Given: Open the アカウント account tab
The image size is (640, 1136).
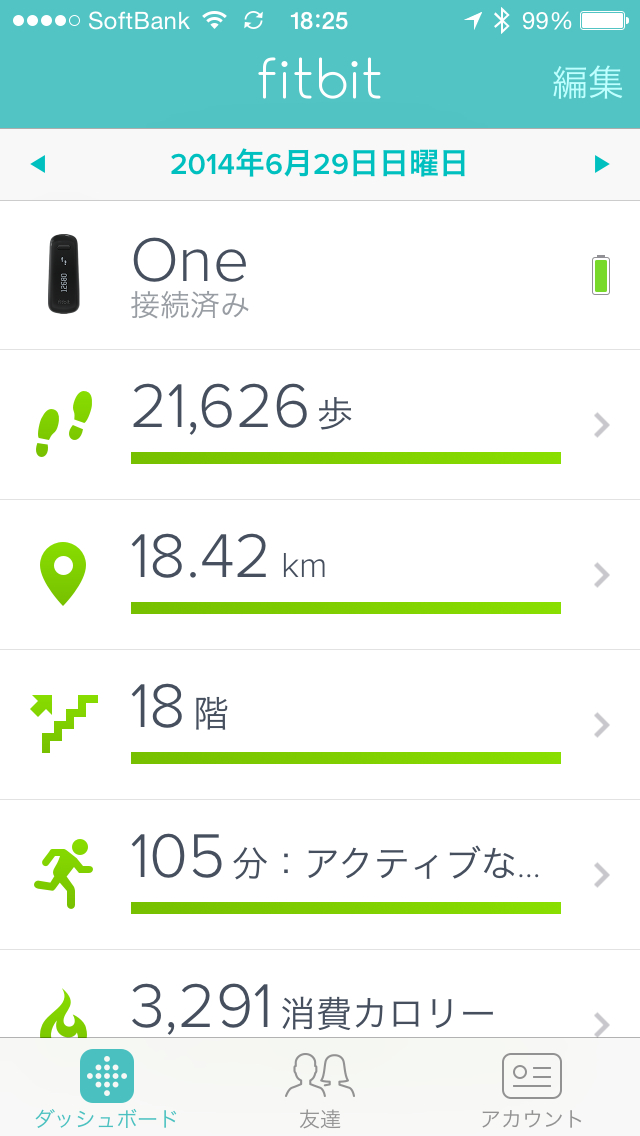Looking at the screenshot, I should [531, 1088].
